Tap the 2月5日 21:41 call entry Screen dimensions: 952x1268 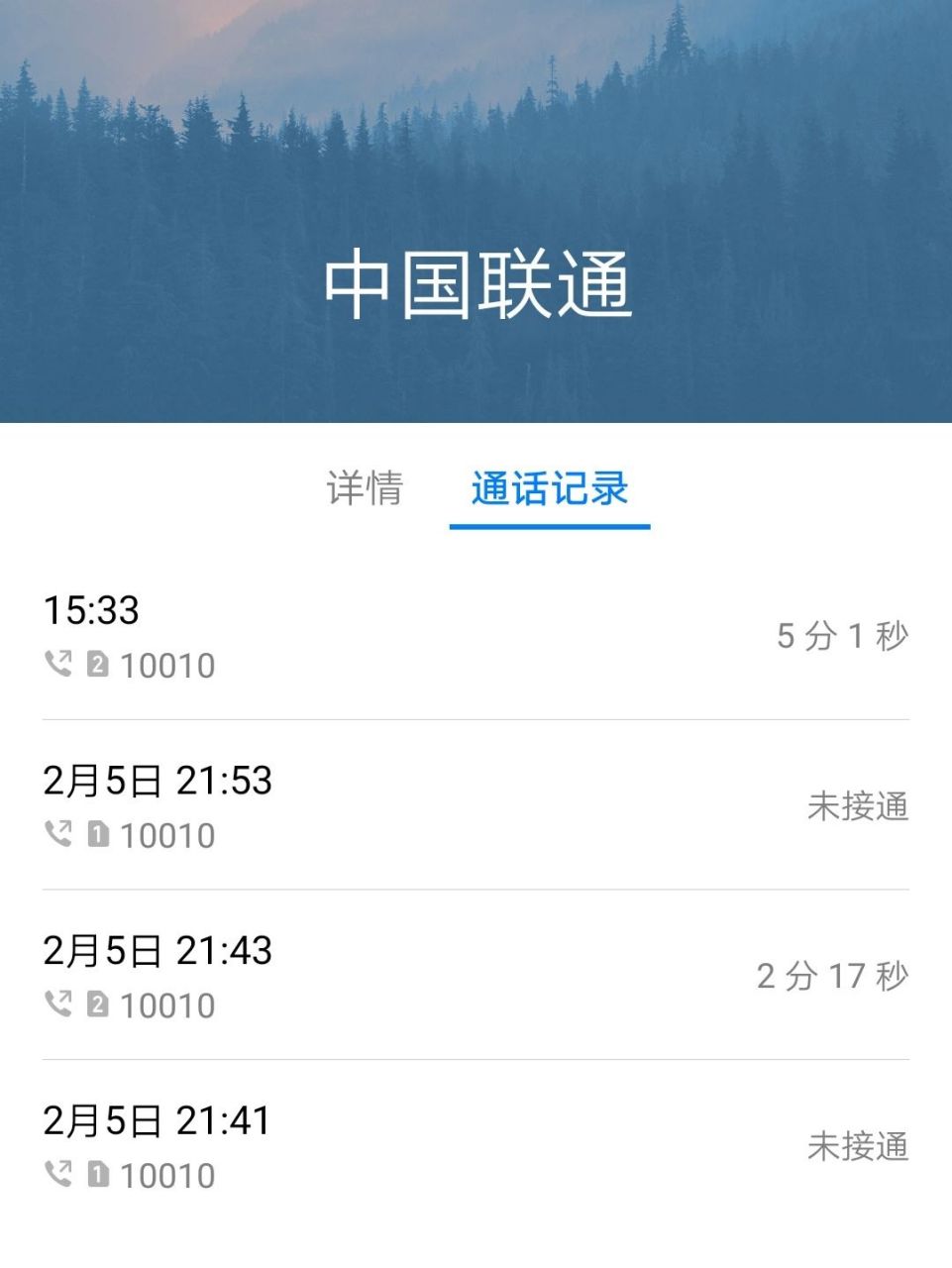point(476,1144)
